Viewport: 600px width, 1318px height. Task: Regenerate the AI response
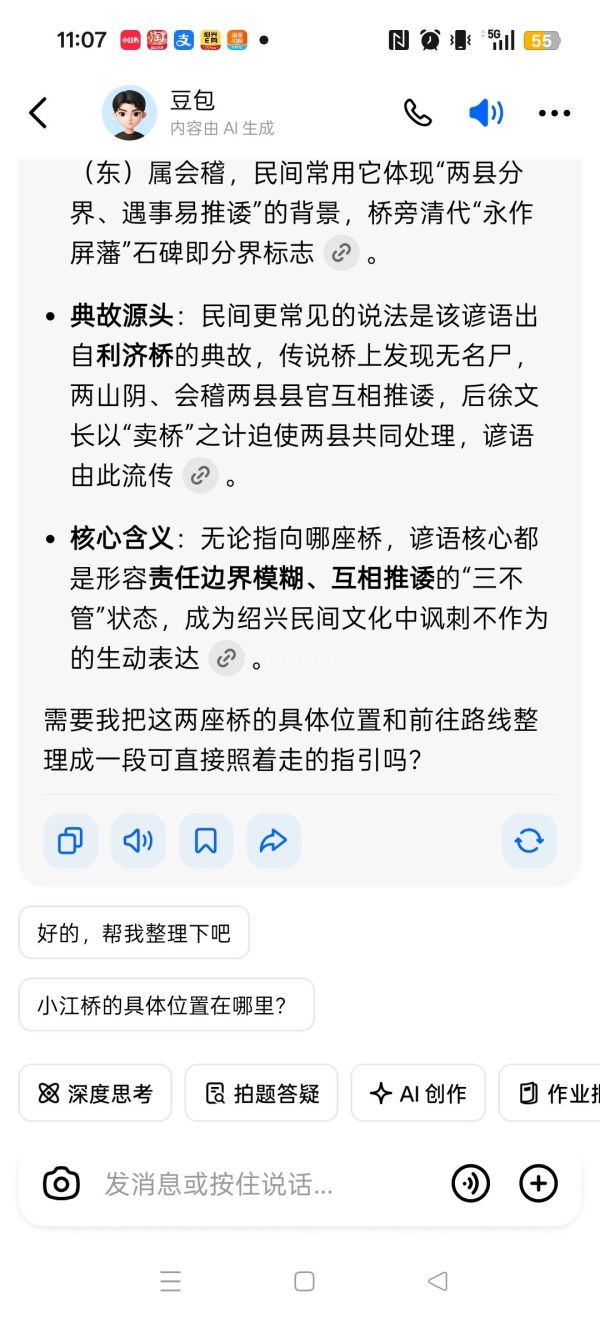(x=529, y=841)
